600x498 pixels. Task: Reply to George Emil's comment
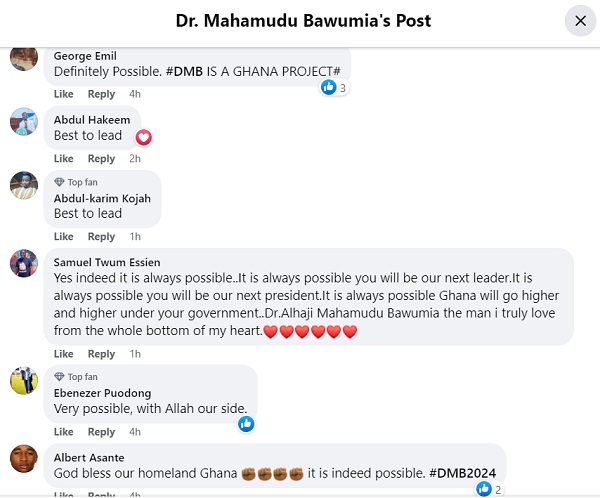coord(101,94)
